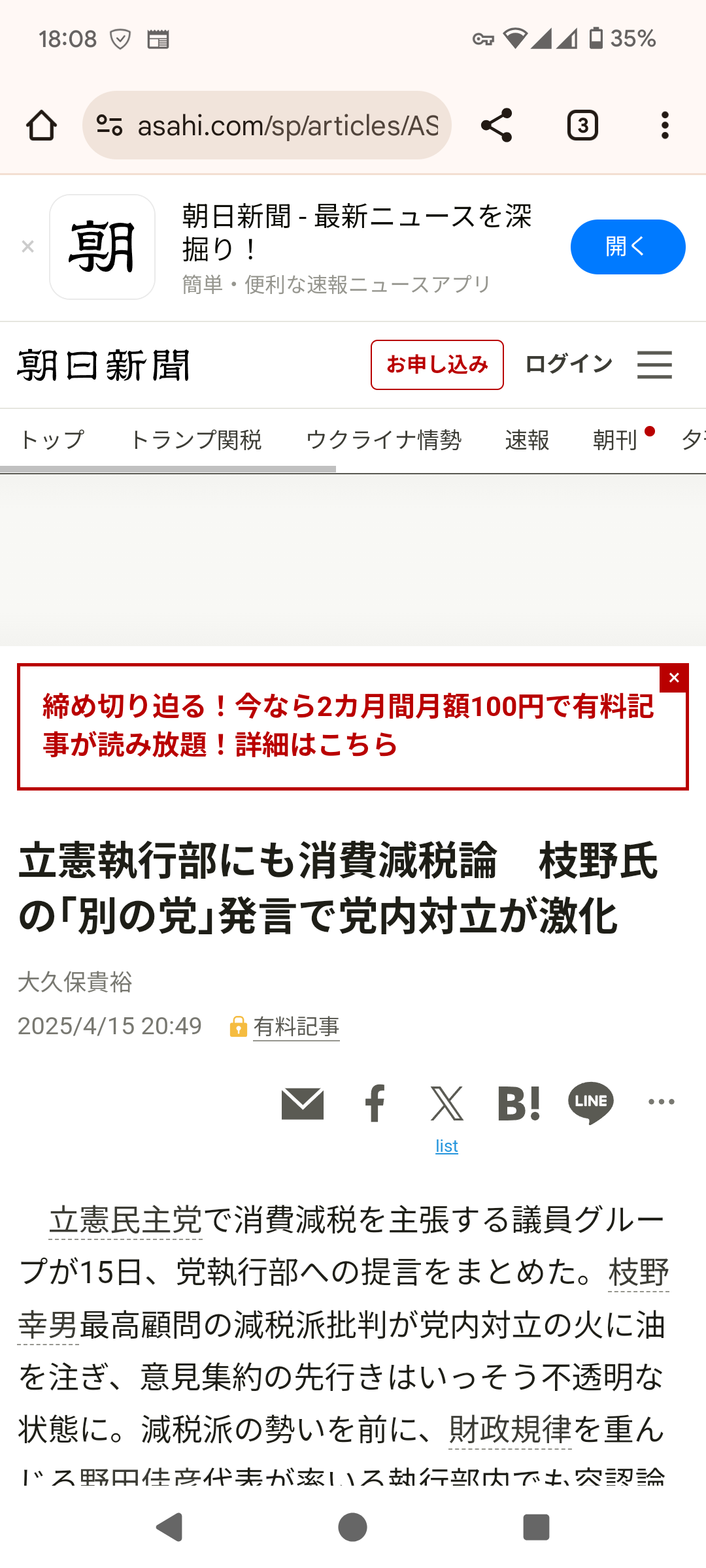Share the article on LINE
The image size is (706, 1568).
[x=591, y=1103]
